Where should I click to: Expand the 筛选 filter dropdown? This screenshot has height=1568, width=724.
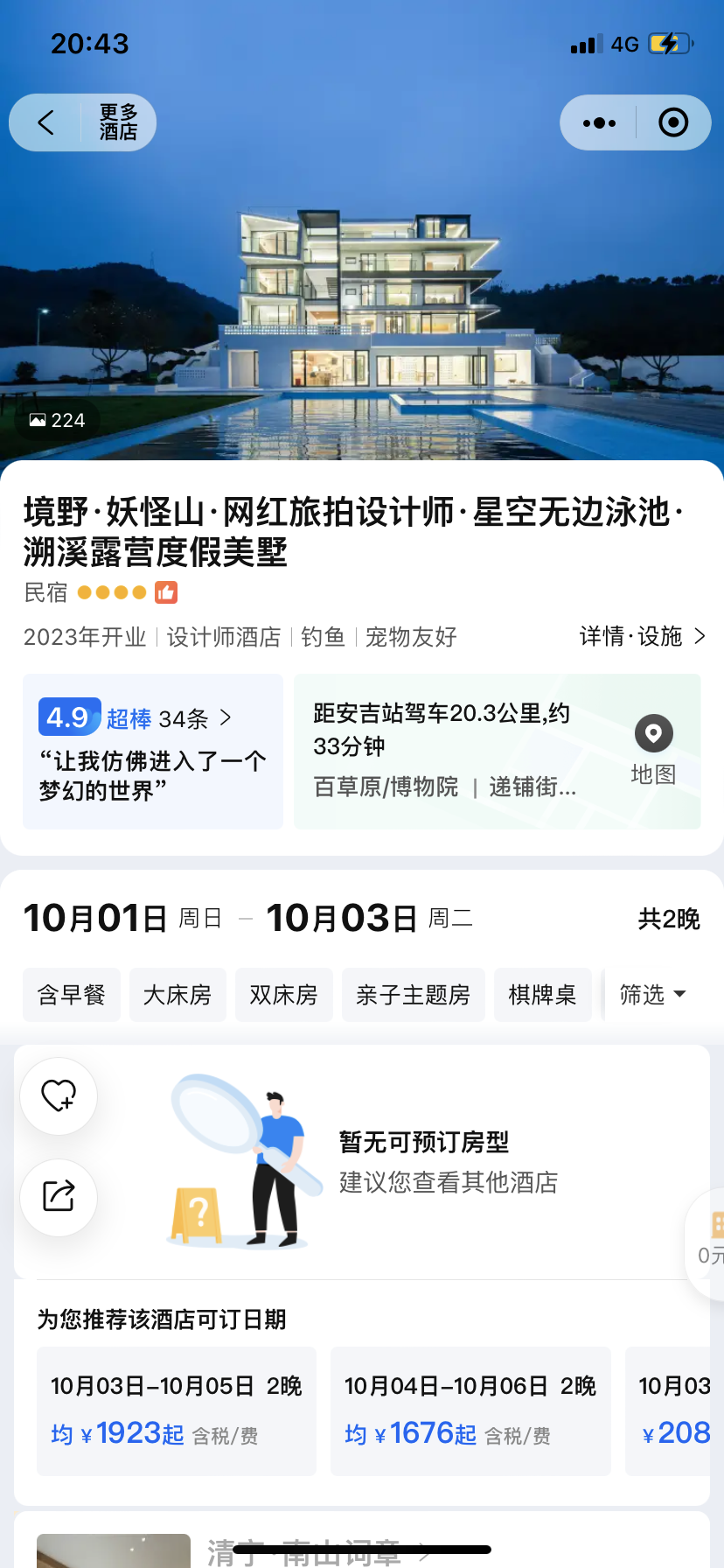coord(653,995)
